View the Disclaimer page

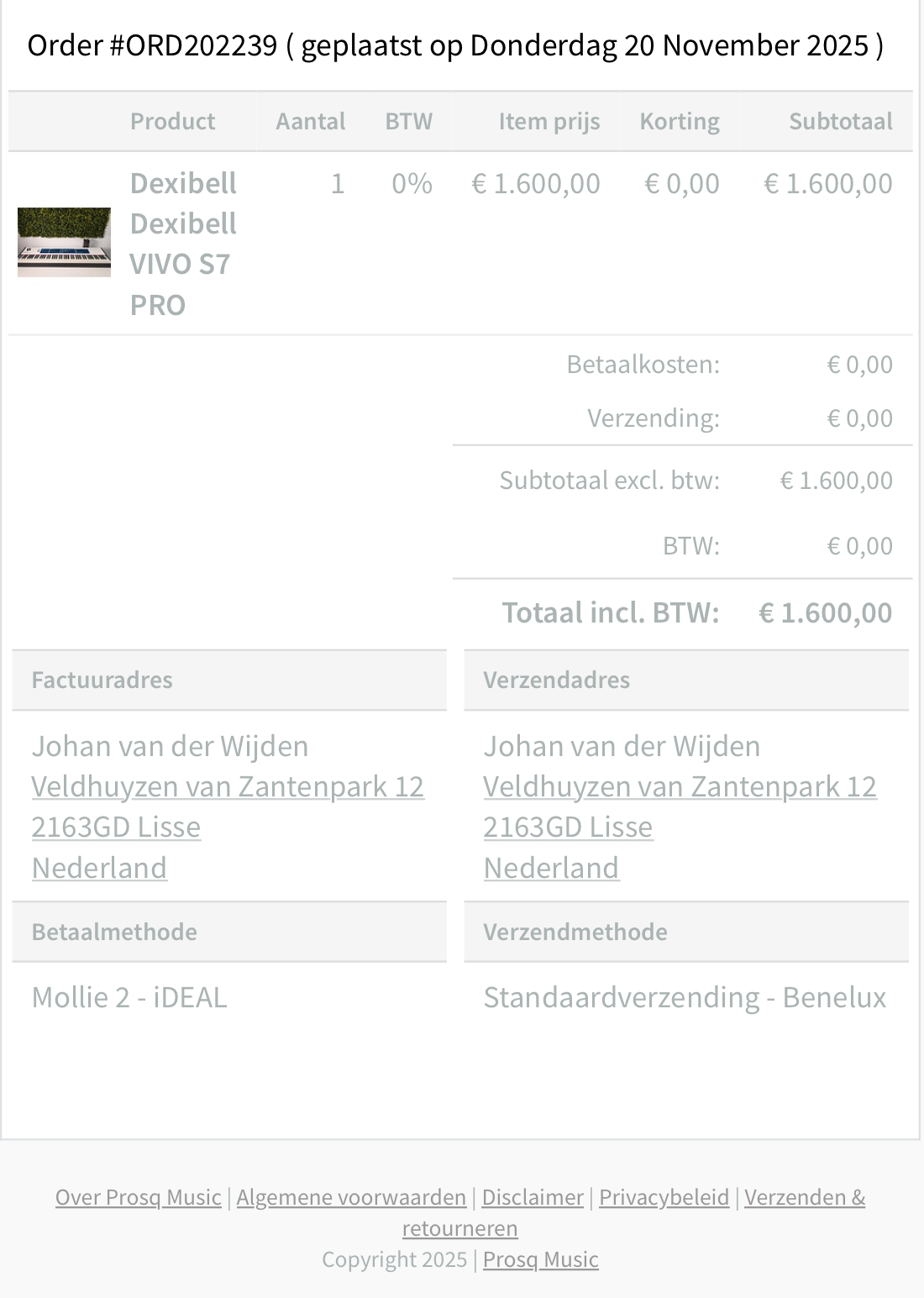533,1196
